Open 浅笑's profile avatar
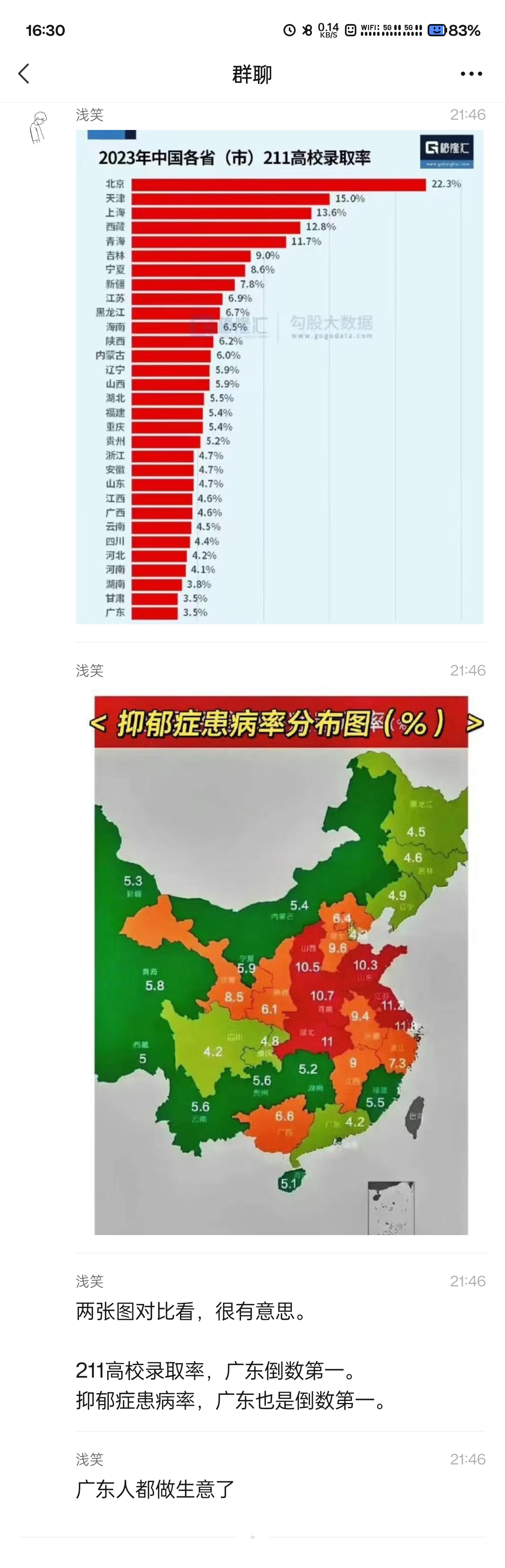 (38, 127)
